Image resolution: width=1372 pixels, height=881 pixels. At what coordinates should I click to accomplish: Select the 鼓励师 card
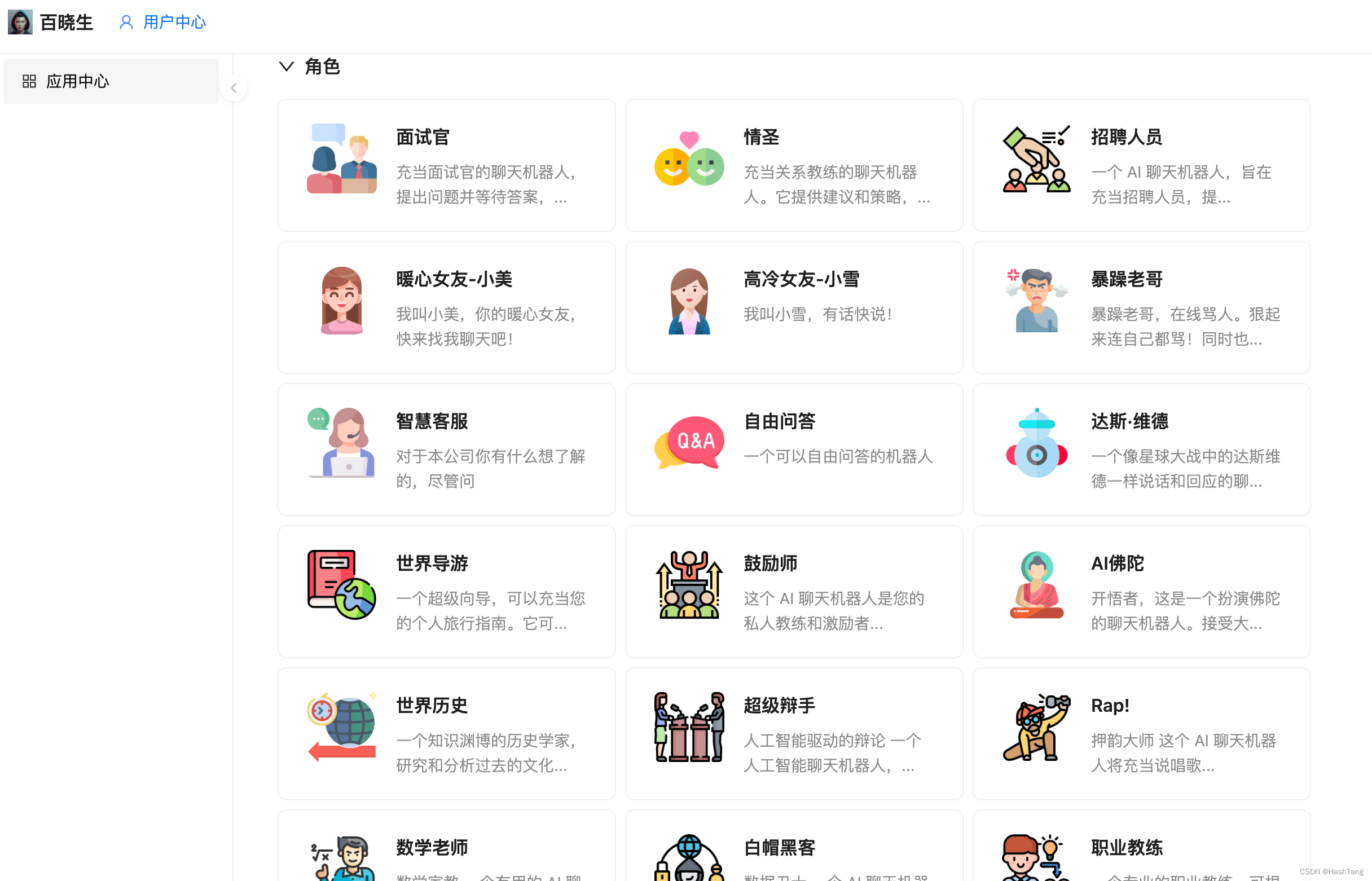(x=794, y=592)
